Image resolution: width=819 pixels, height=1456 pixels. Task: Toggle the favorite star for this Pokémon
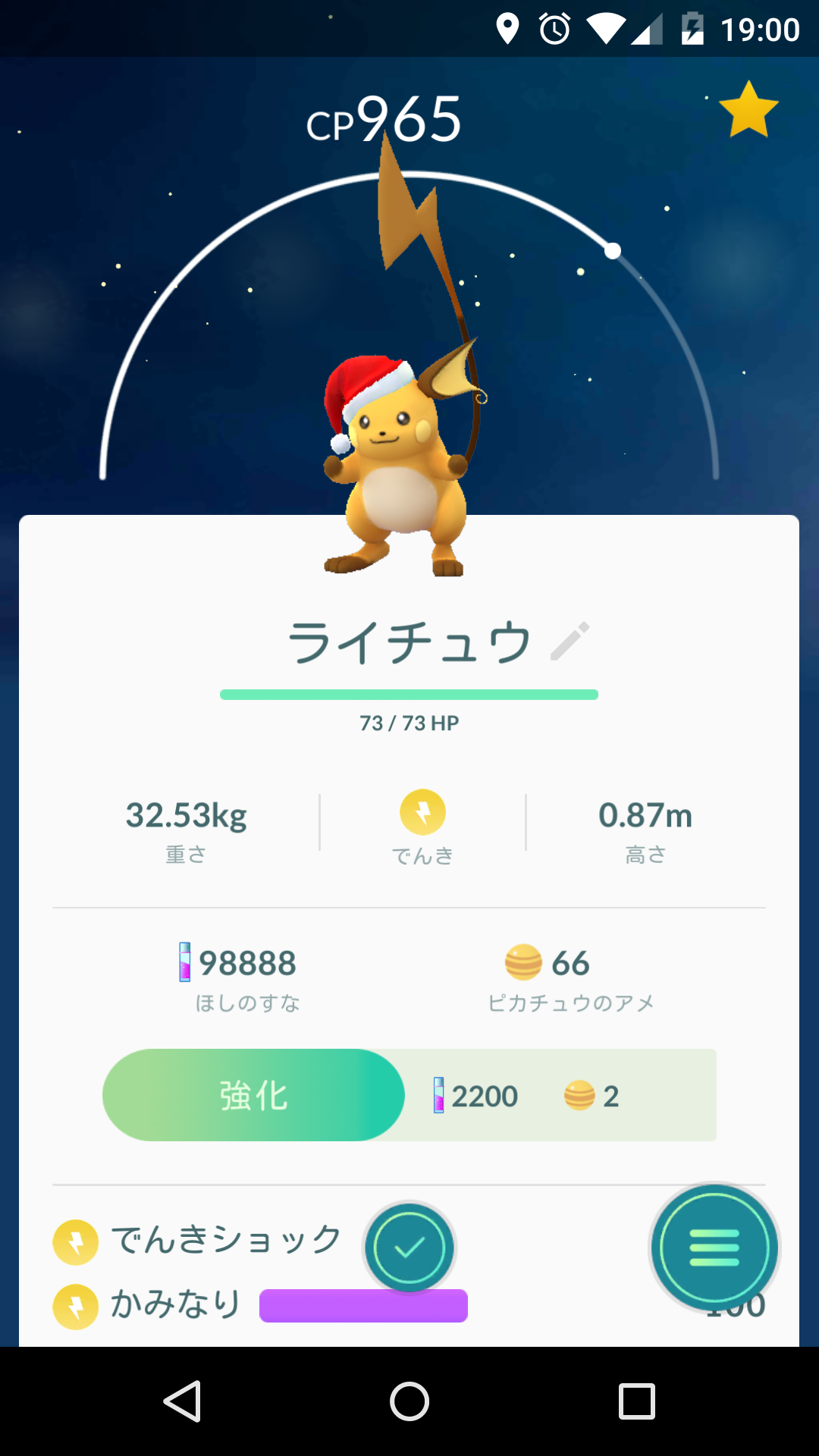coord(748,111)
